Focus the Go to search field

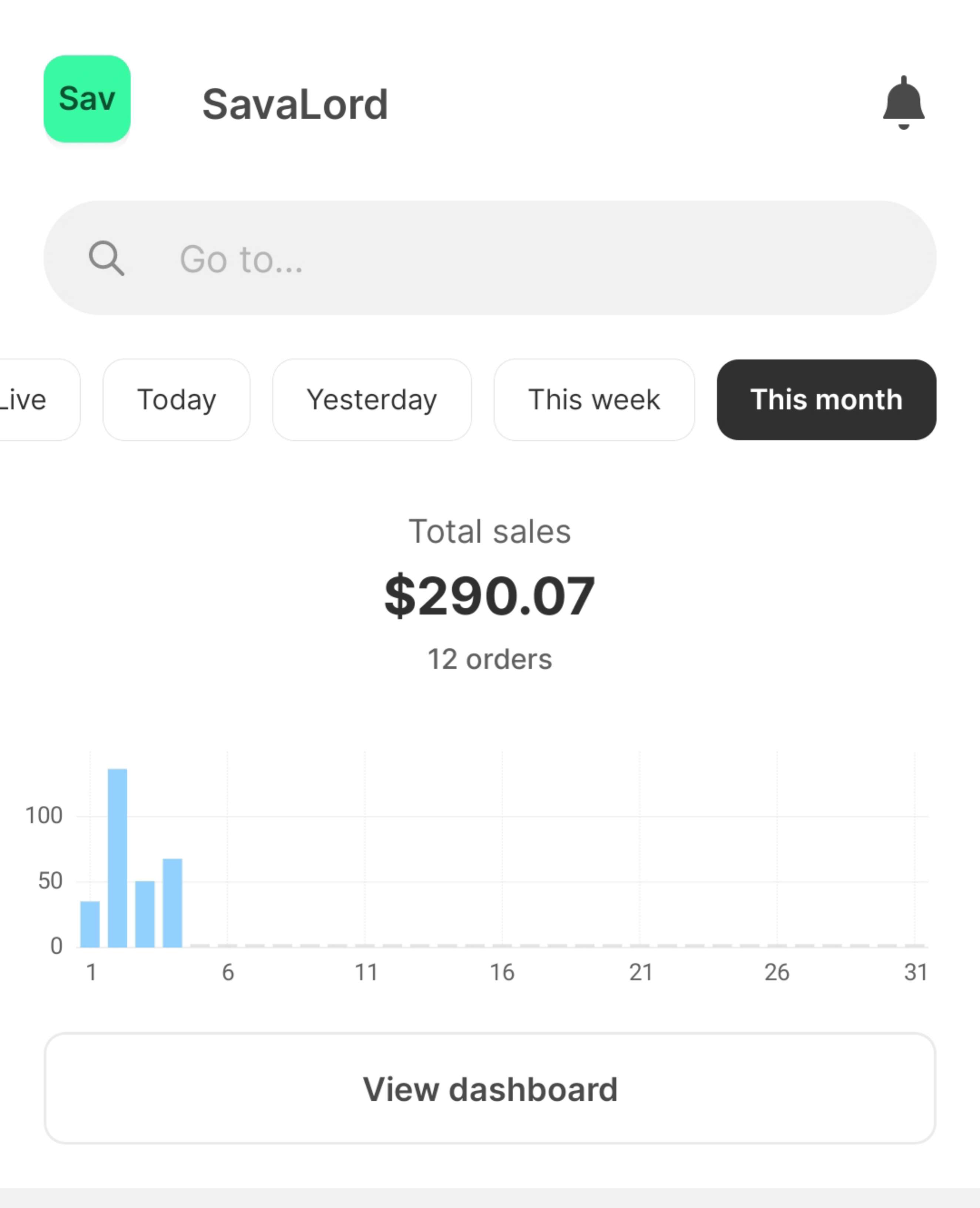(489, 258)
